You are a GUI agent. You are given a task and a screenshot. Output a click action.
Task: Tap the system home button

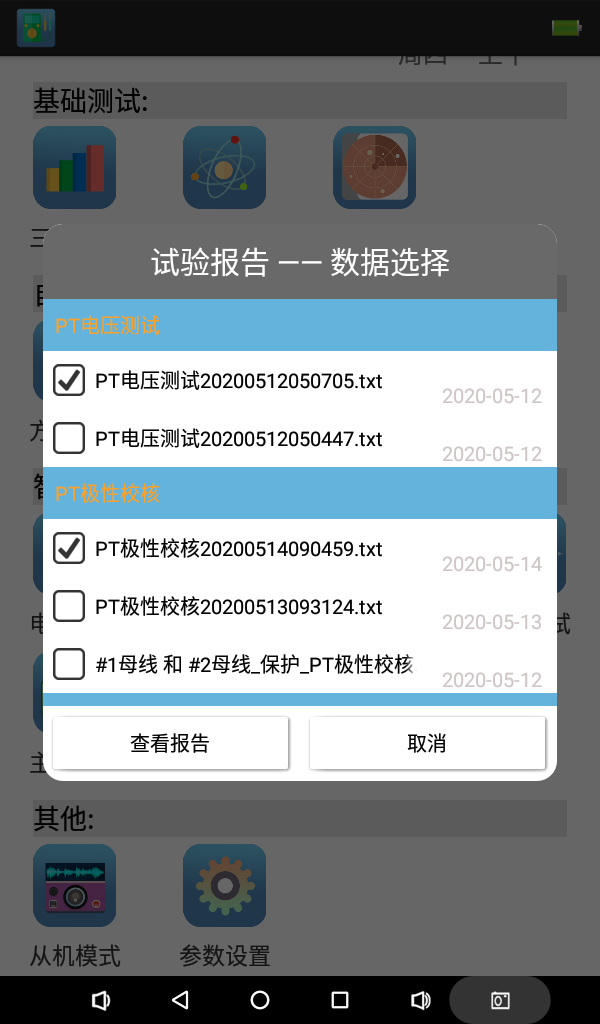[x=260, y=1000]
